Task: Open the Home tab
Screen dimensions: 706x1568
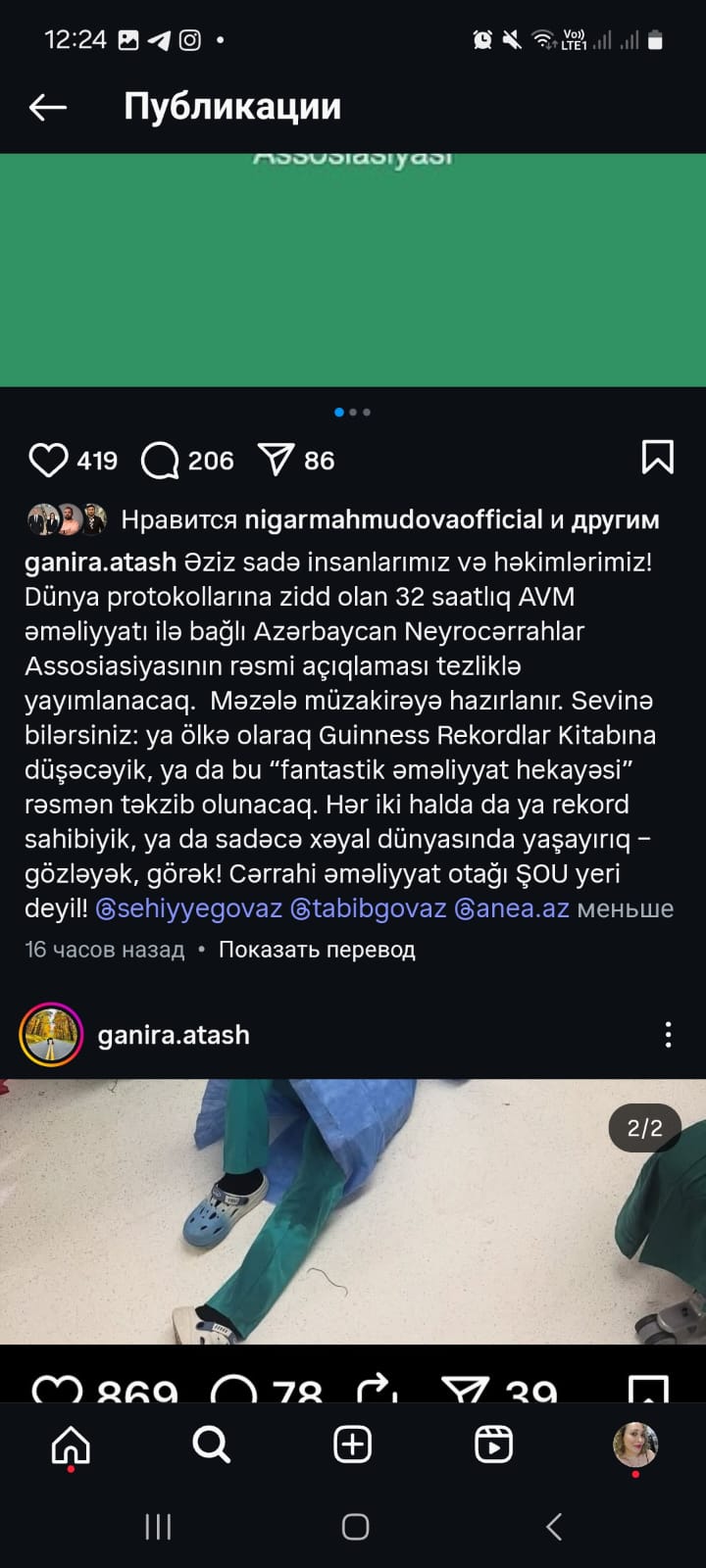Action: tap(71, 1445)
